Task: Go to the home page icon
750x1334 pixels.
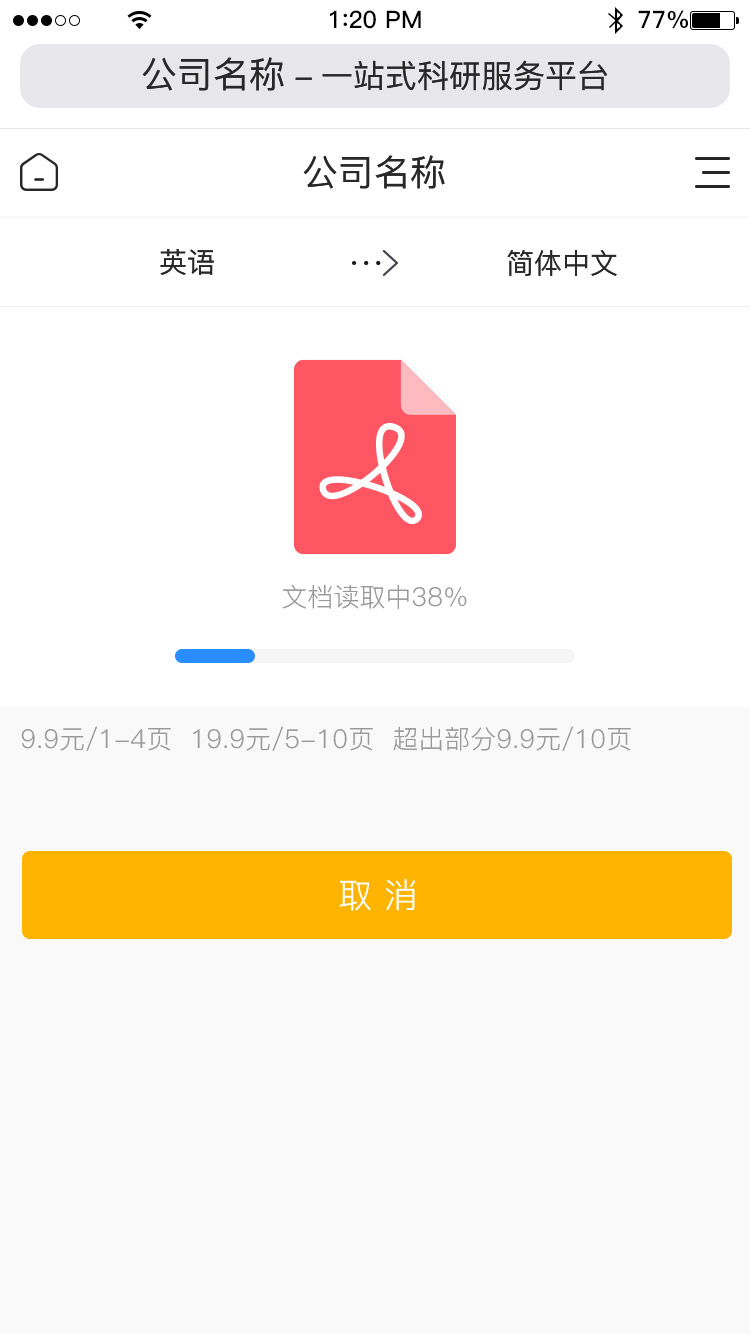Action: pos(39,173)
